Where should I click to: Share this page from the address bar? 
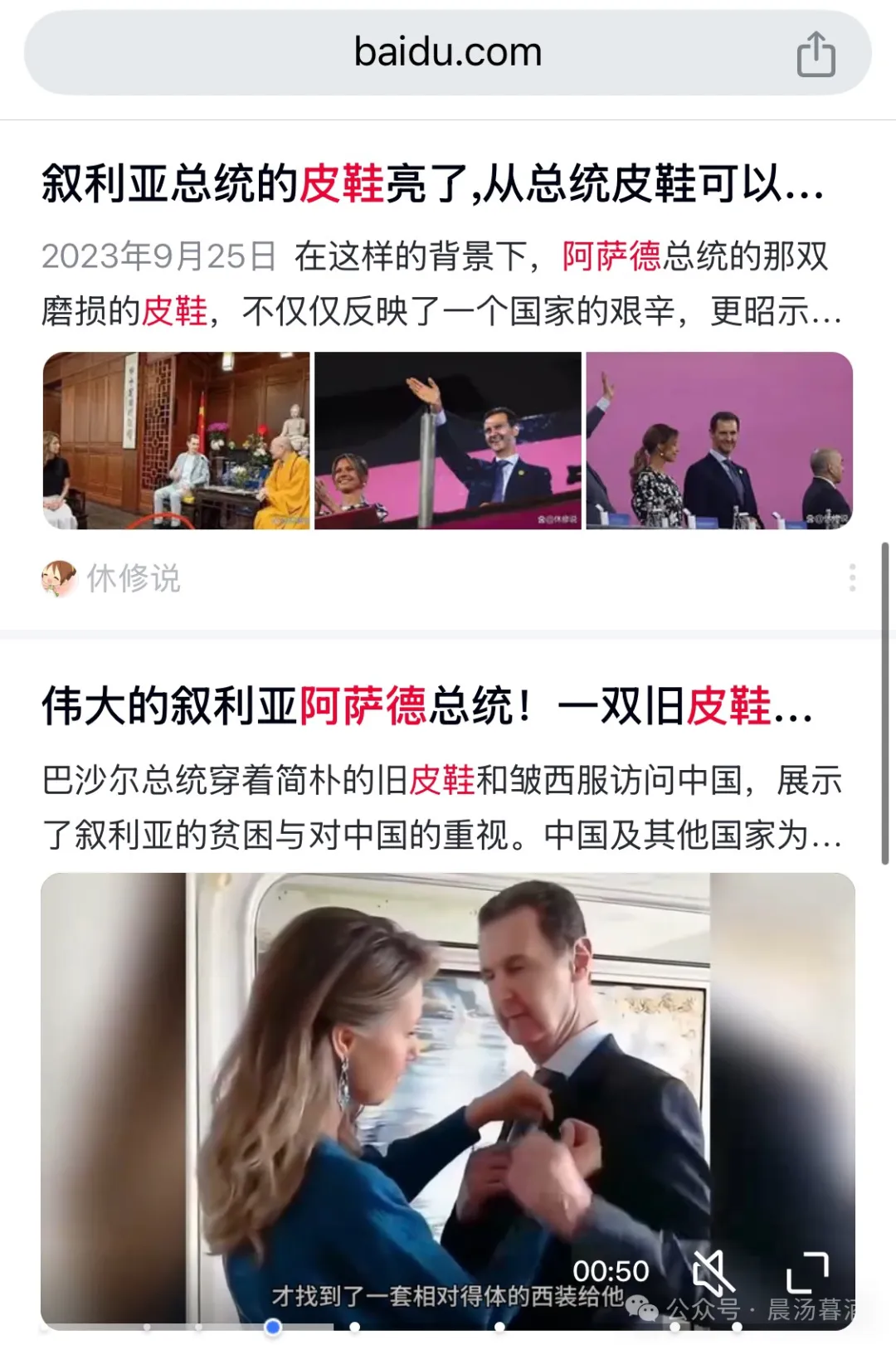[816, 55]
